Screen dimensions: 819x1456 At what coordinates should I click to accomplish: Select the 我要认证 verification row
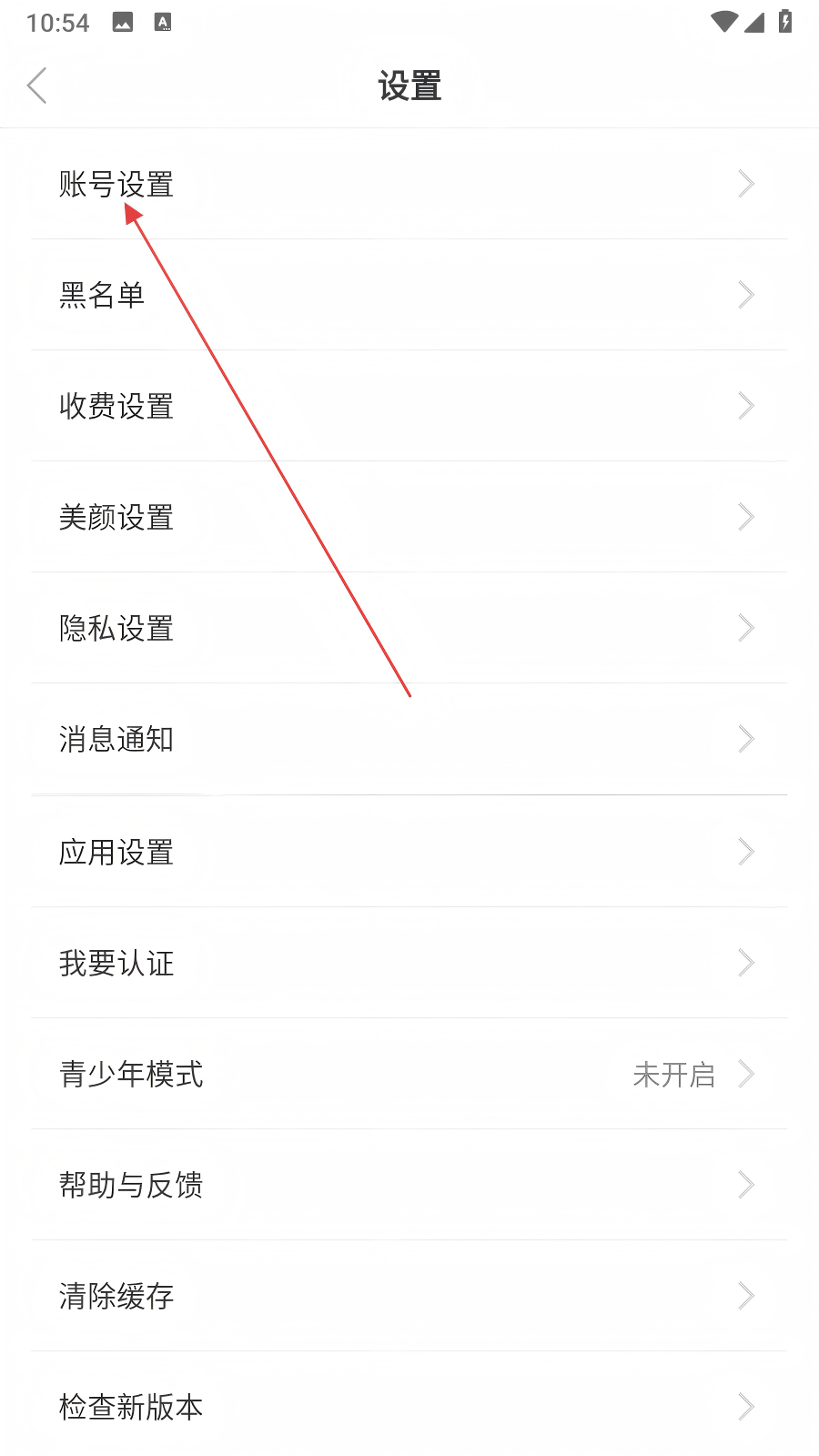click(x=409, y=963)
